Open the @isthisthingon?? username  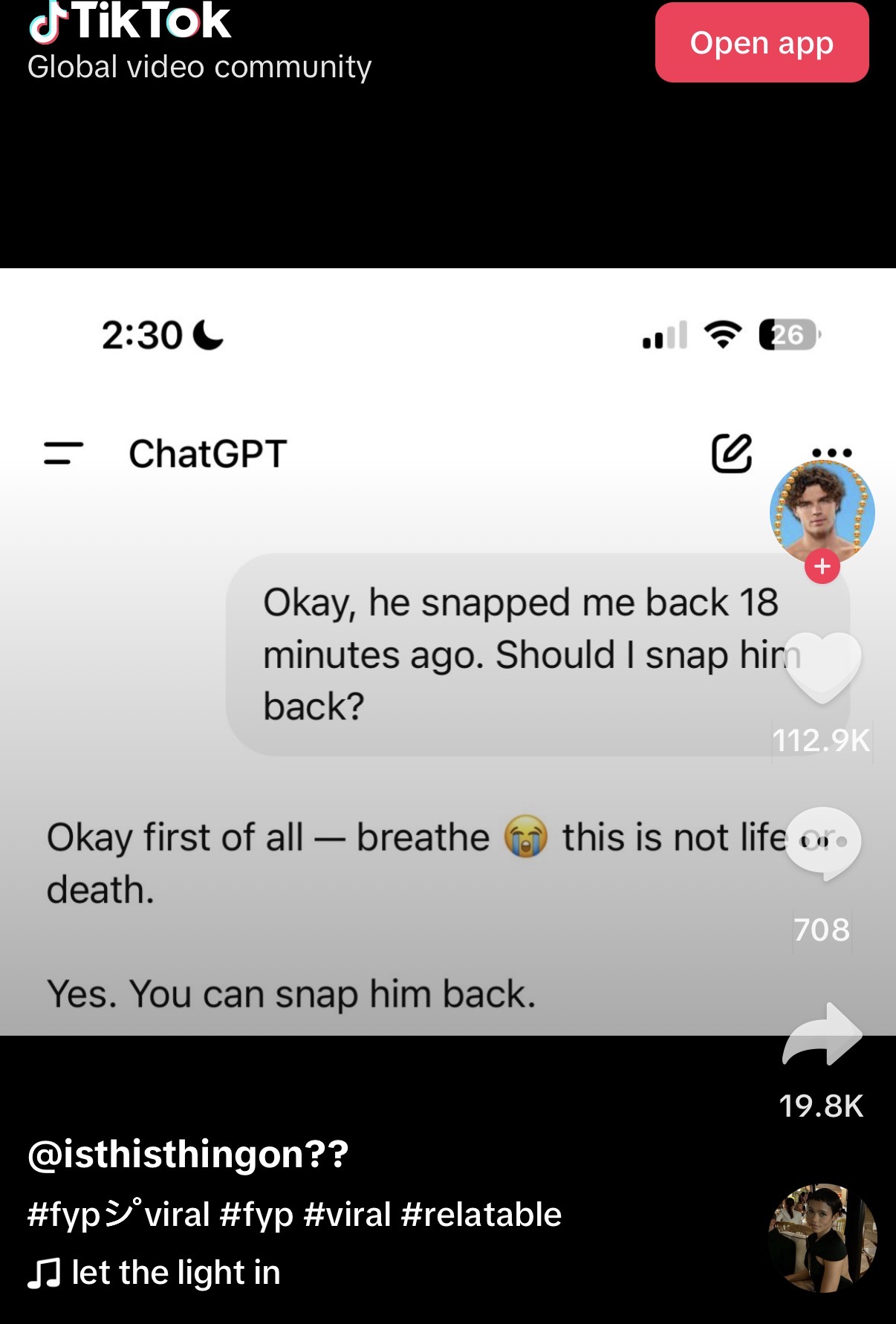click(x=188, y=1155)
